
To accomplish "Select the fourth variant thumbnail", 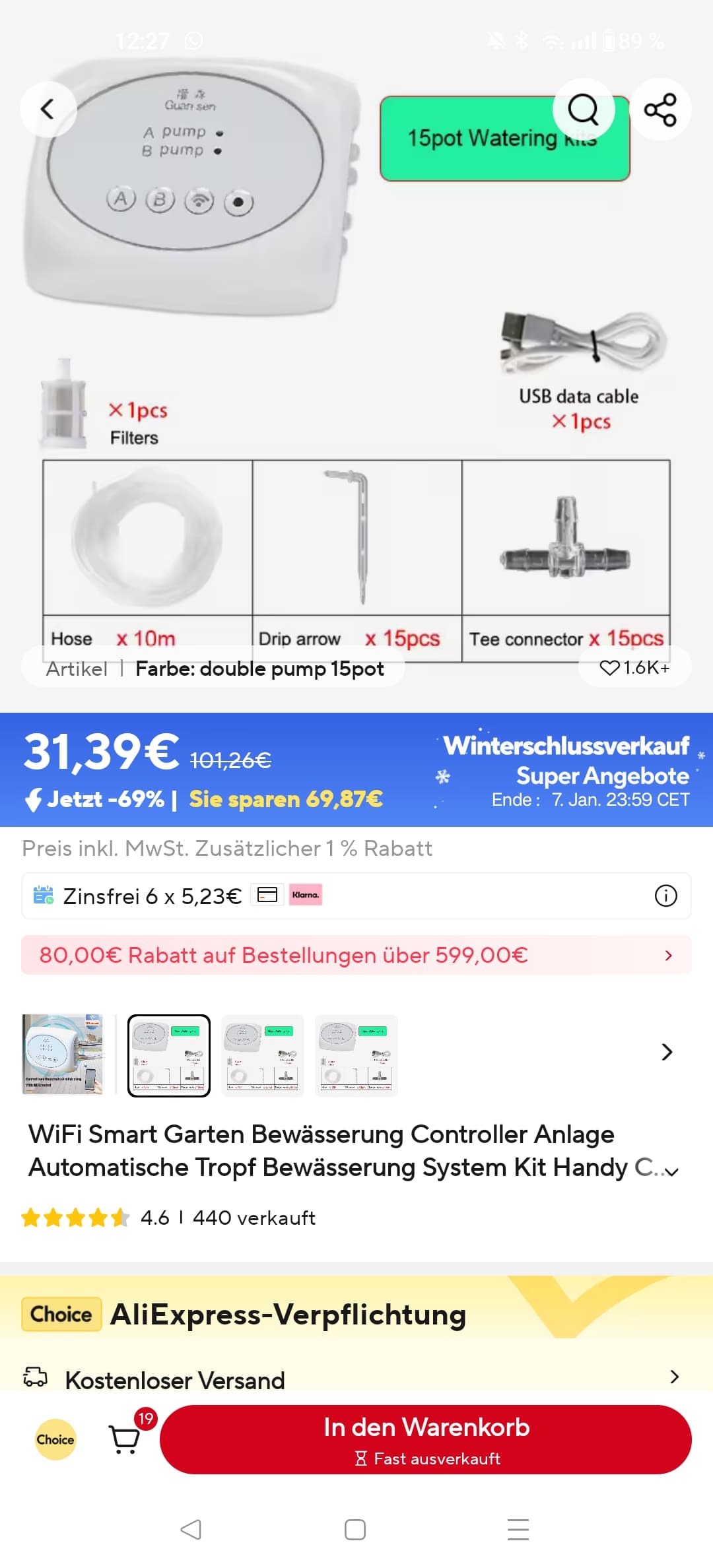I will pos(356,1054).
